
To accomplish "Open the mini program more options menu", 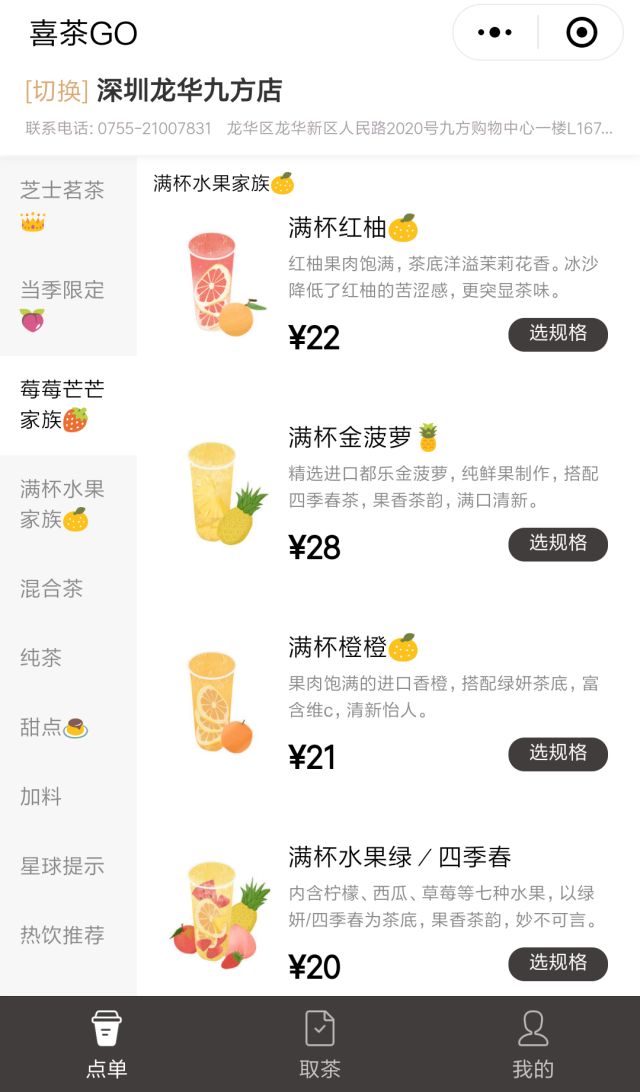I will (495, 33).
